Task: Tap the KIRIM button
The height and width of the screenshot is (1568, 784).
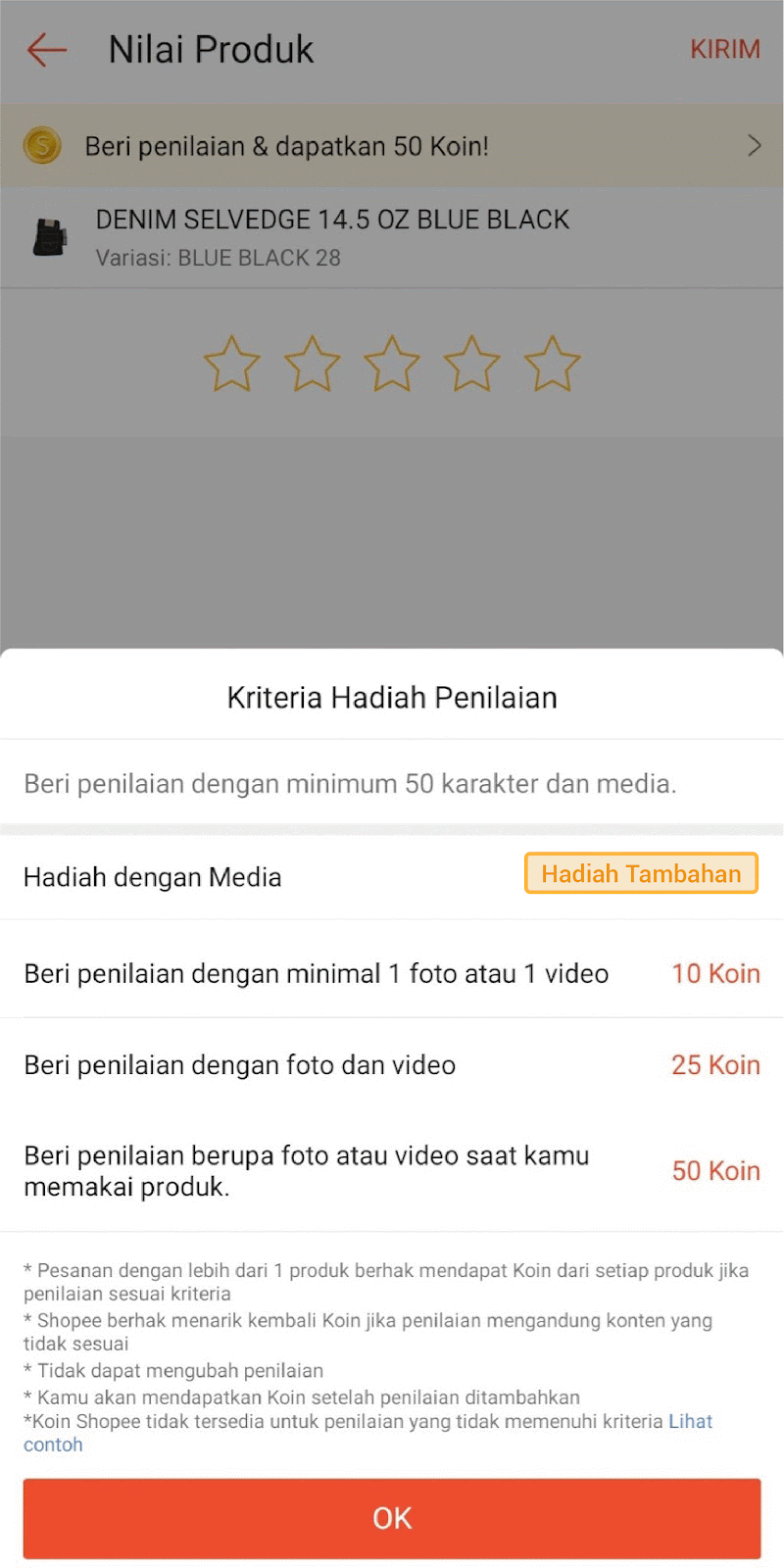Action: coord(725,49)
